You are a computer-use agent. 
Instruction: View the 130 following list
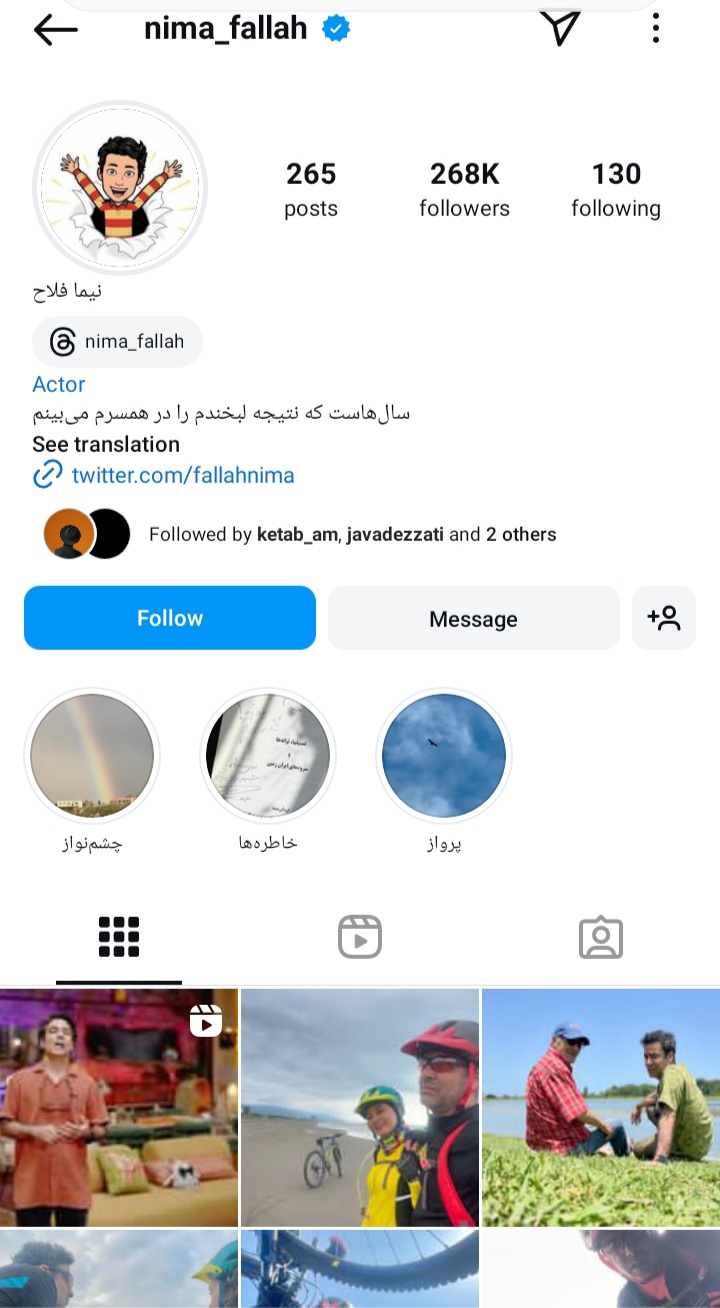point(616,189)
